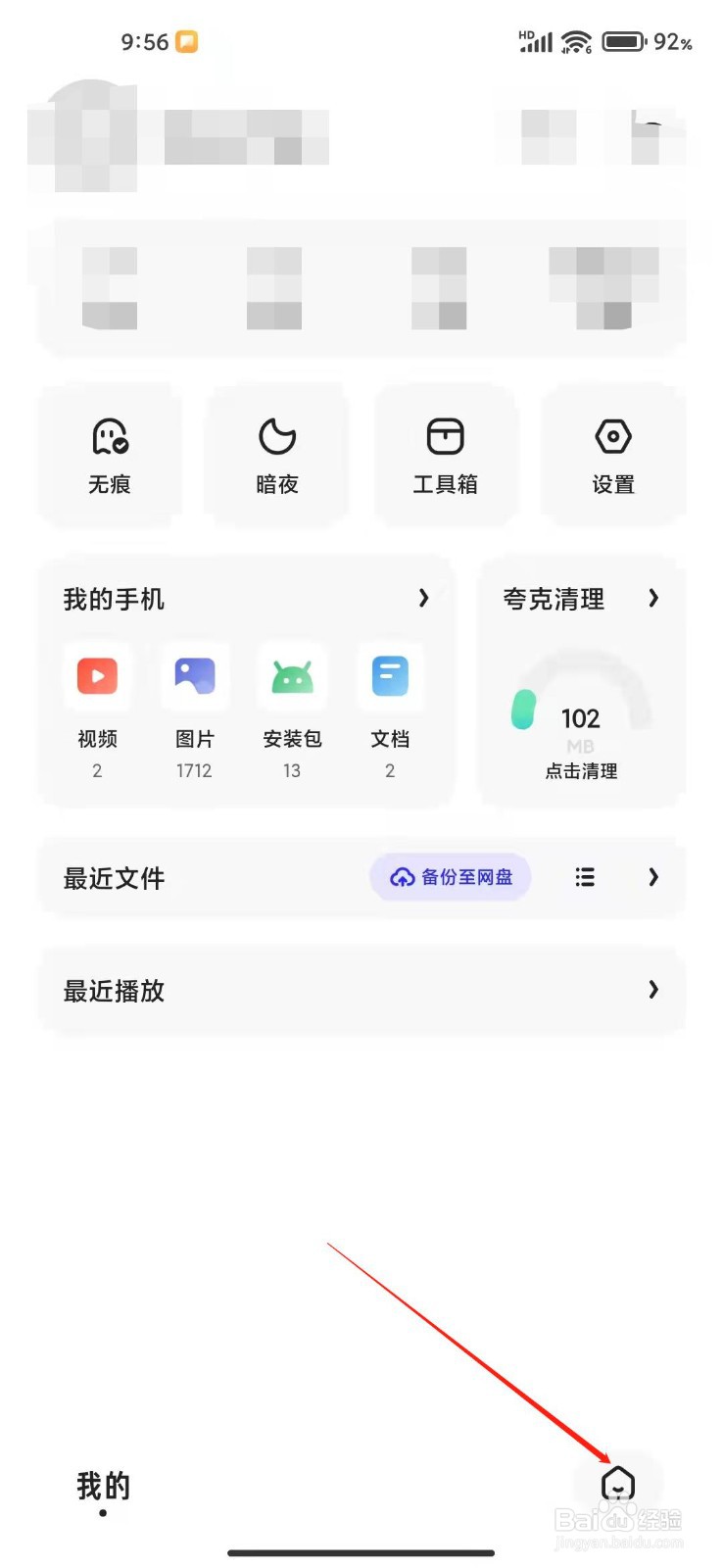This screenshot has height=1568, width=723.
Task: Select the 我的 tab
Action: [103, 1487]
